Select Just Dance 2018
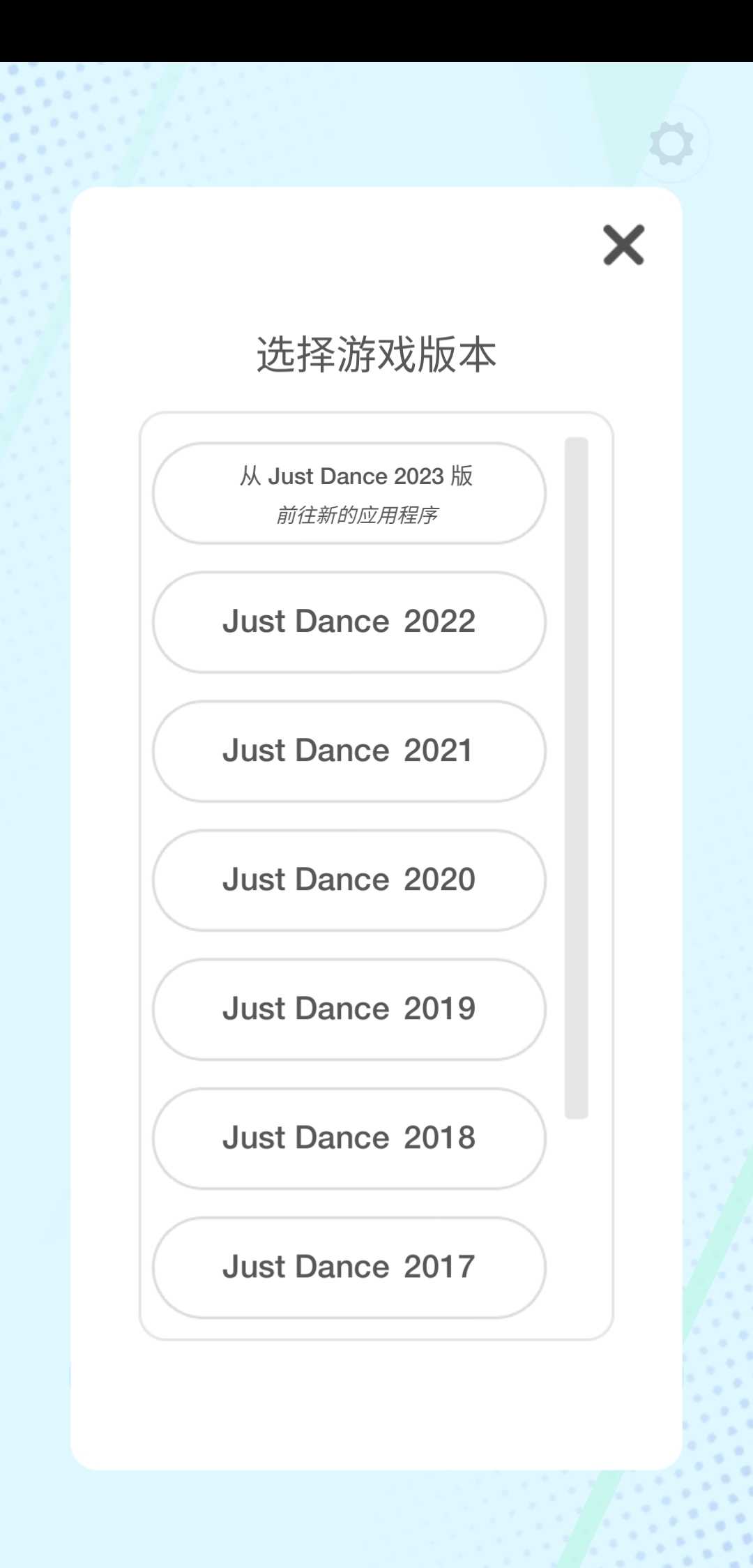 tap(349, 1138)
